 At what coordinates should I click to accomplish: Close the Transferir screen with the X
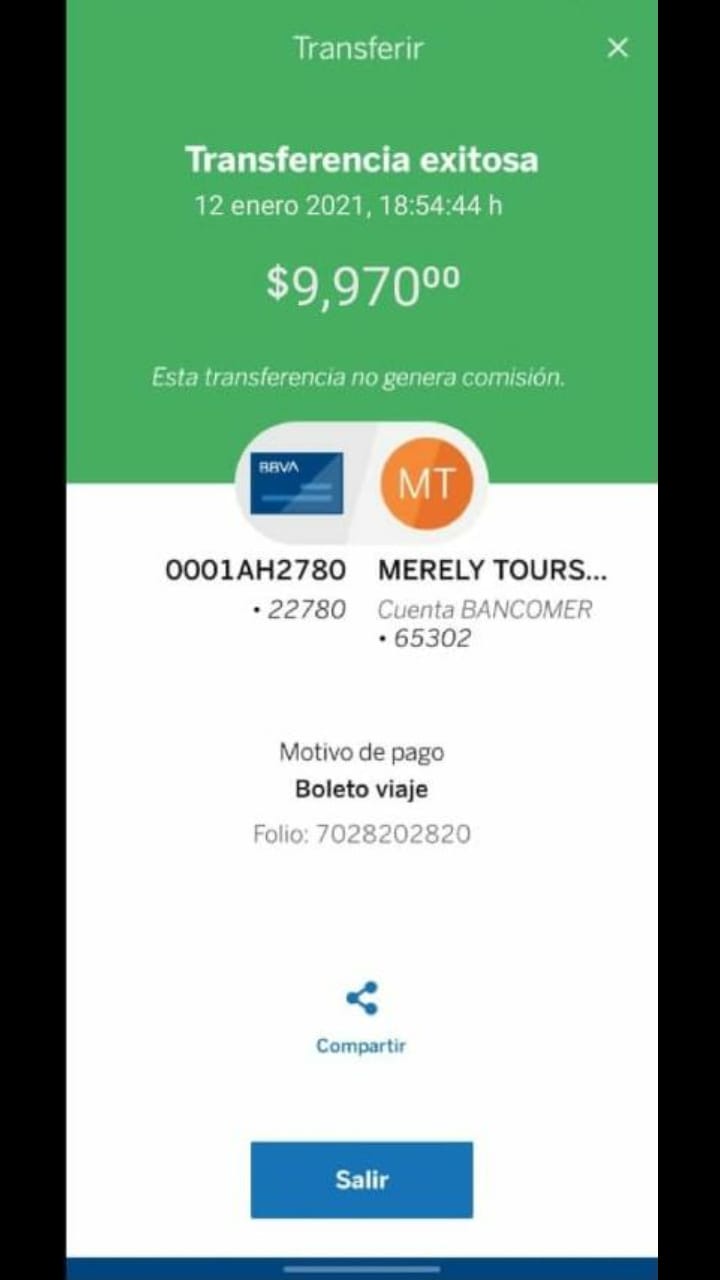click(618, 48)
